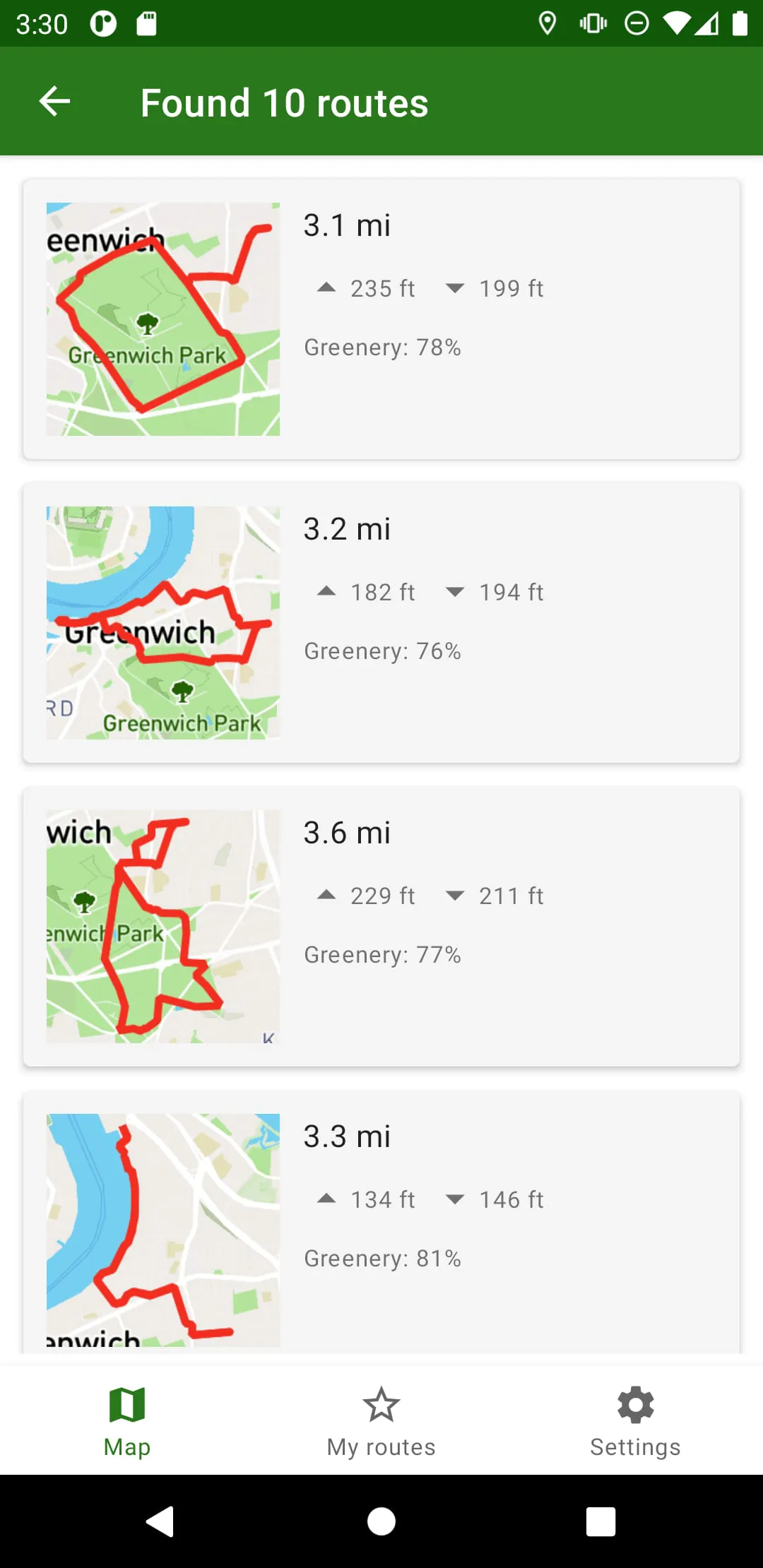Tap the ascent triangle beside 235 ft

(327, 287)
